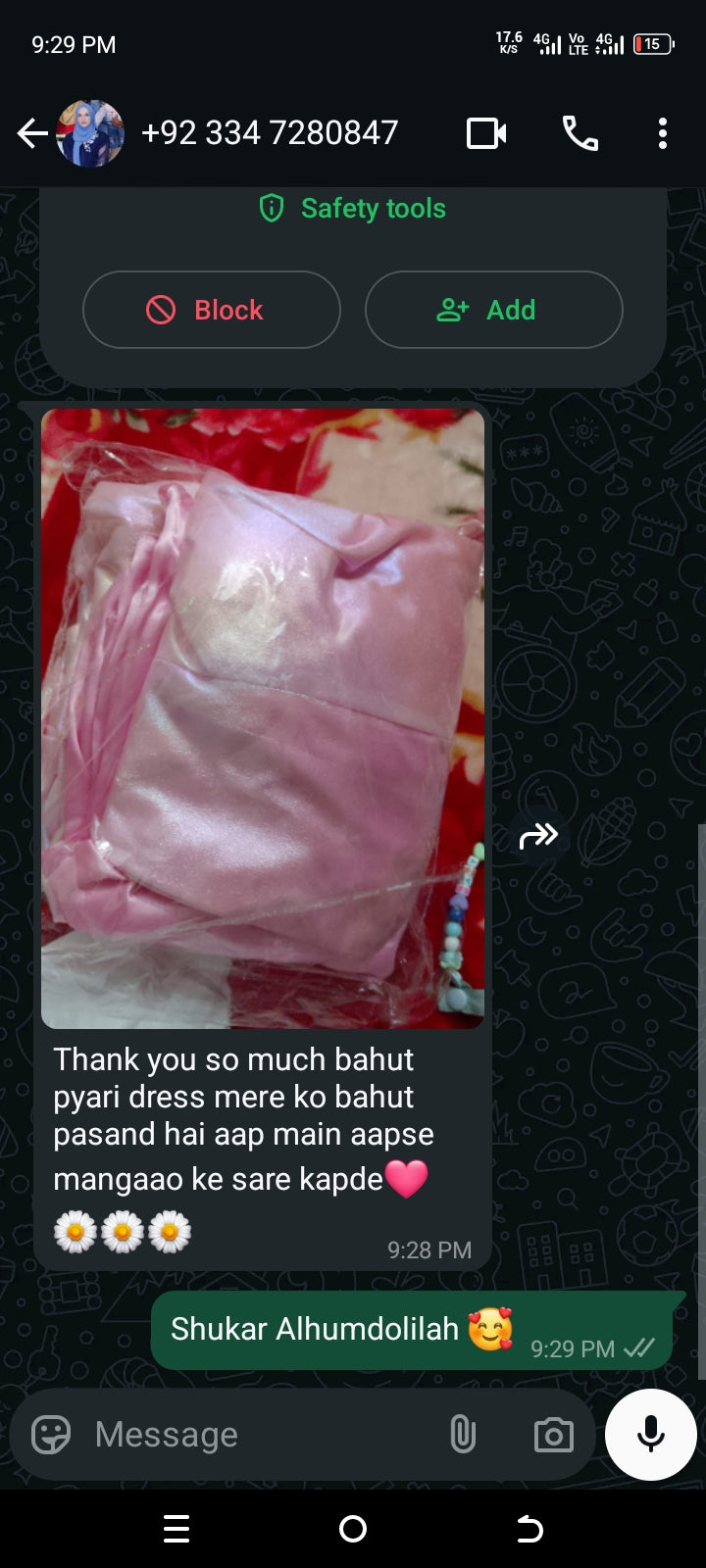Add this number to contacts
This screenshot has height=1568, width=706.
[x=493, y=310]
